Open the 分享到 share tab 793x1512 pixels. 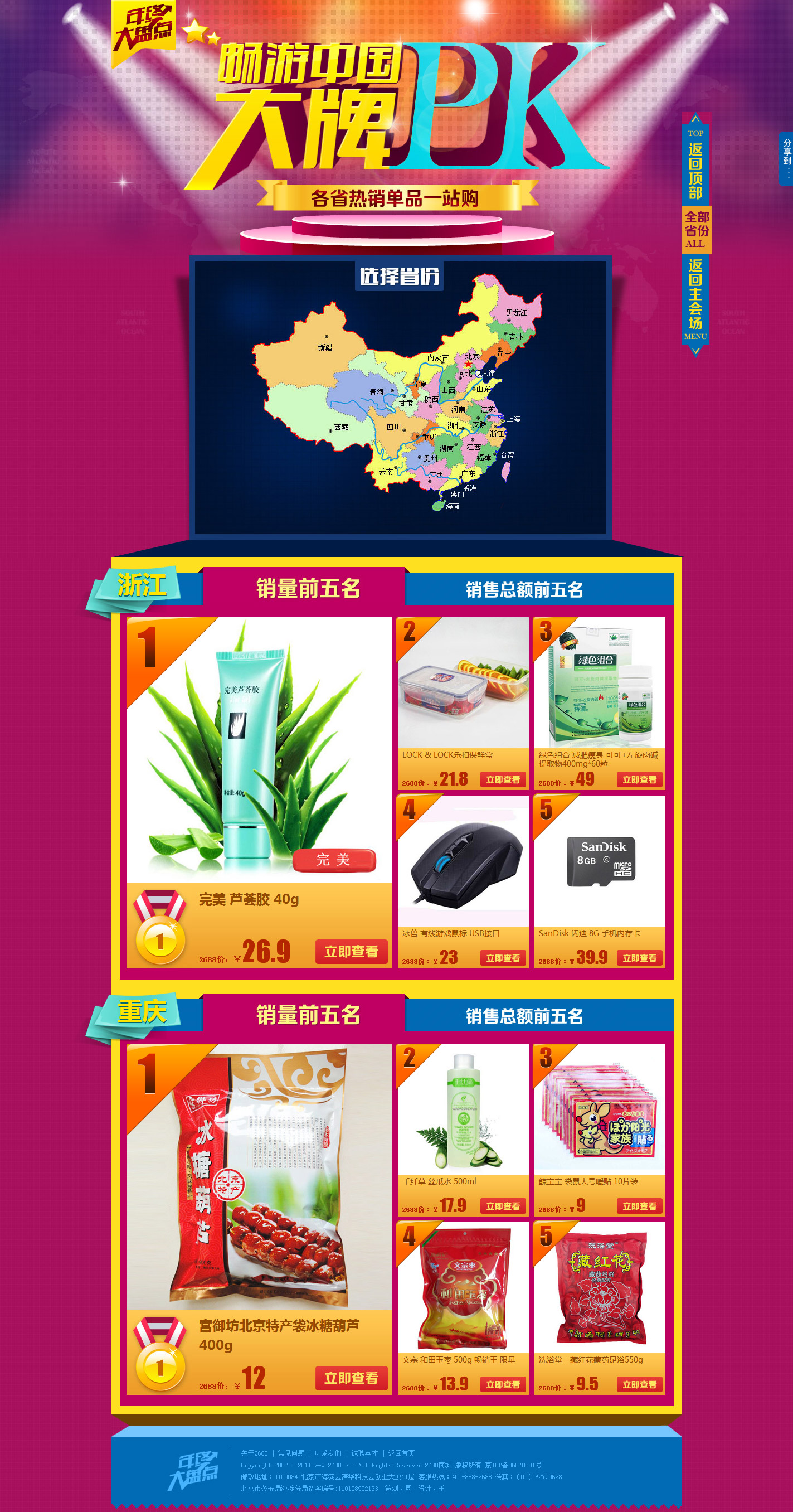pyautogui.click(x=786, y=158)
